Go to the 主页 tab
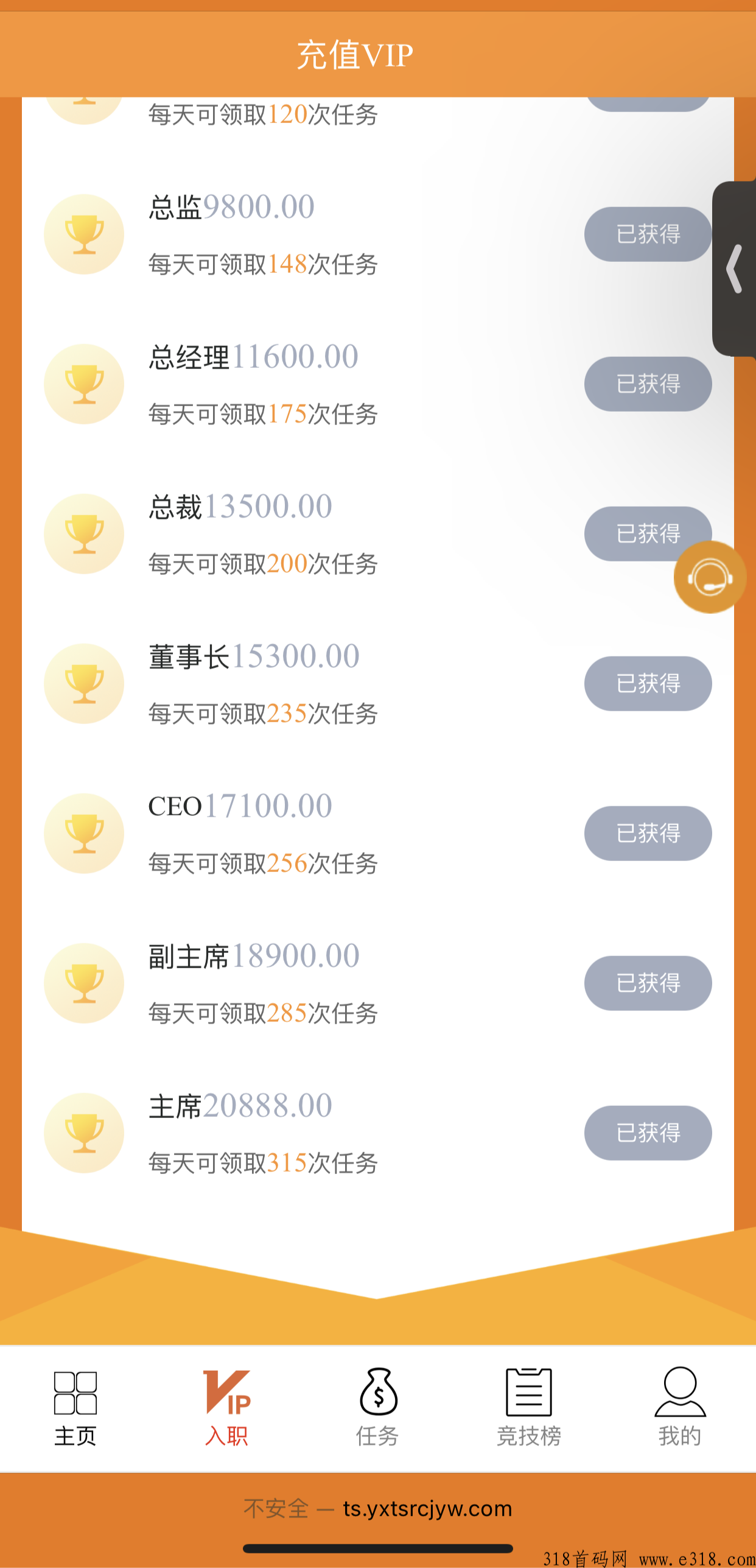 [x=75, y=1408]
